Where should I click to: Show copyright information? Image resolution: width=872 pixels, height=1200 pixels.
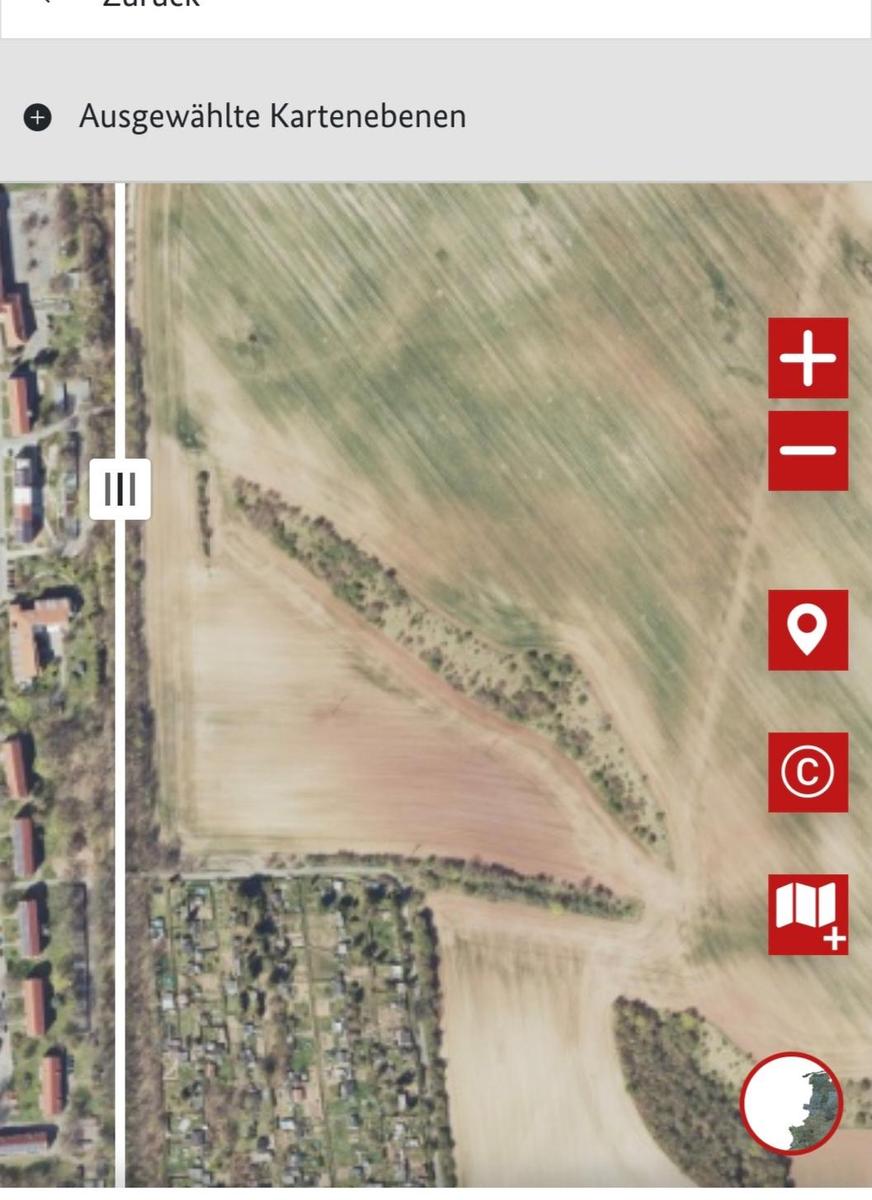click(808, 772)
